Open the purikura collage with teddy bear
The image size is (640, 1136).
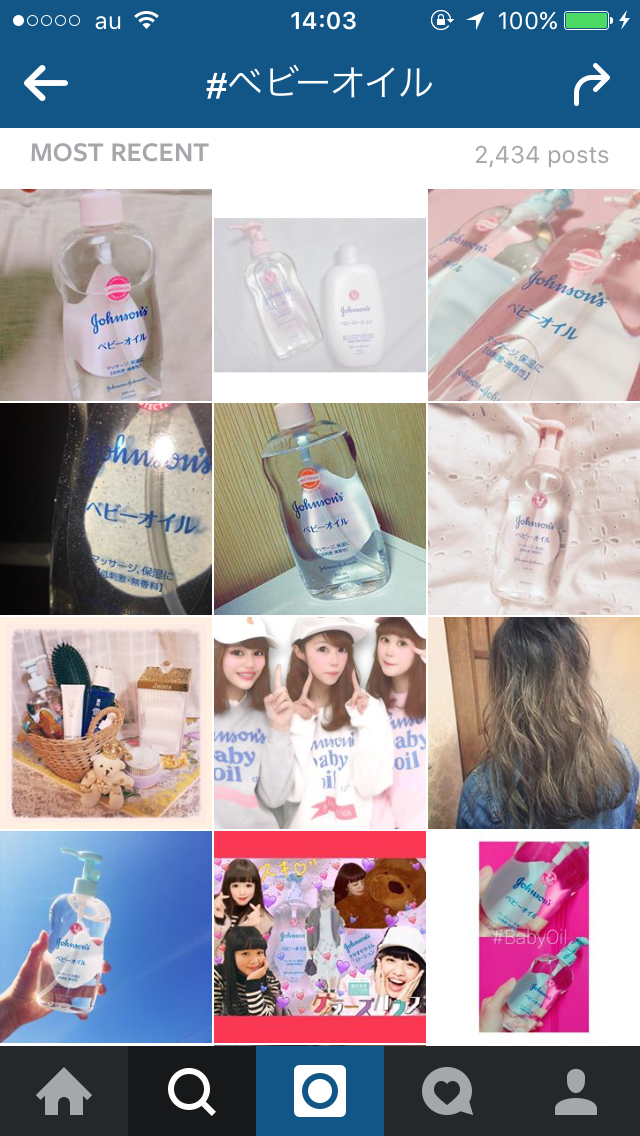pos(320,936)
